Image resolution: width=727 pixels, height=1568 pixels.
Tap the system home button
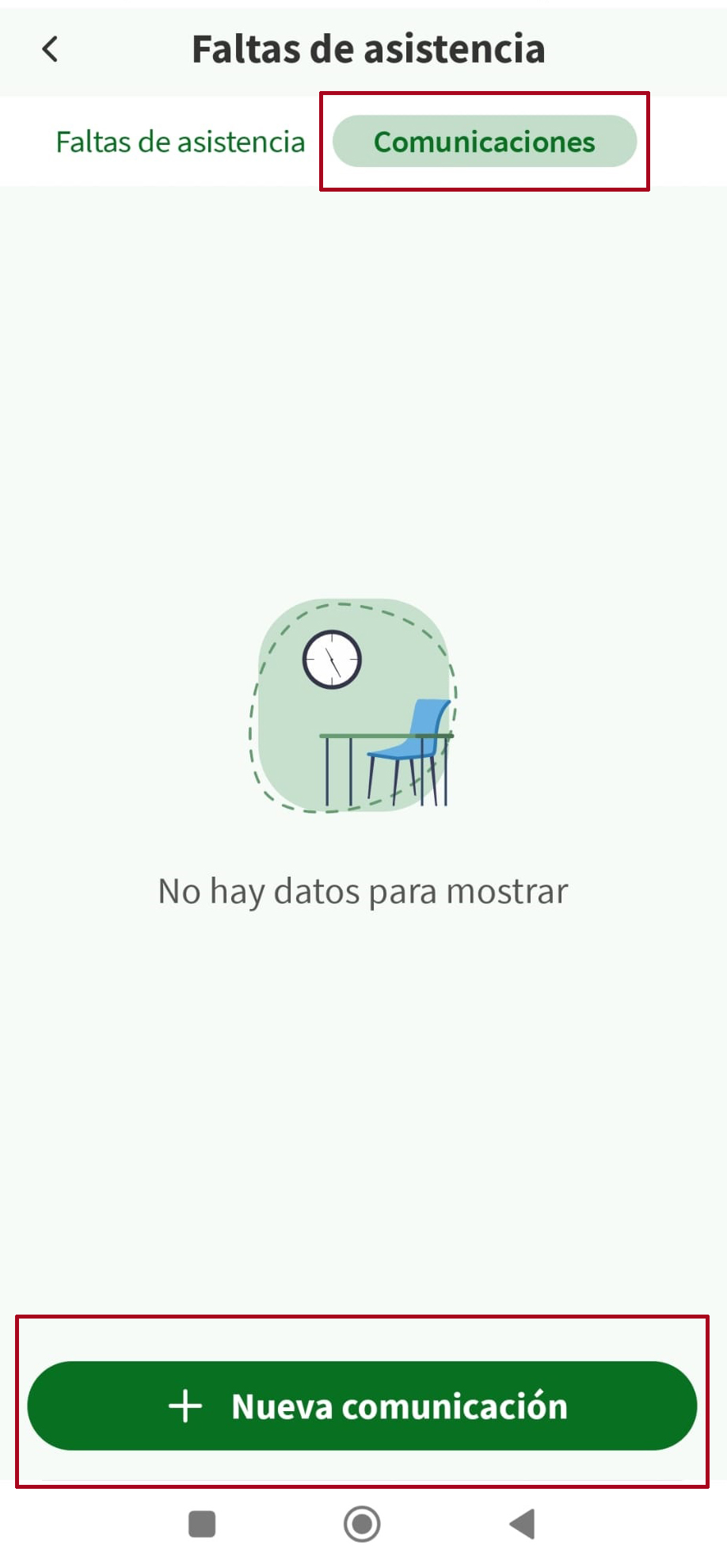coord(362,1523)
